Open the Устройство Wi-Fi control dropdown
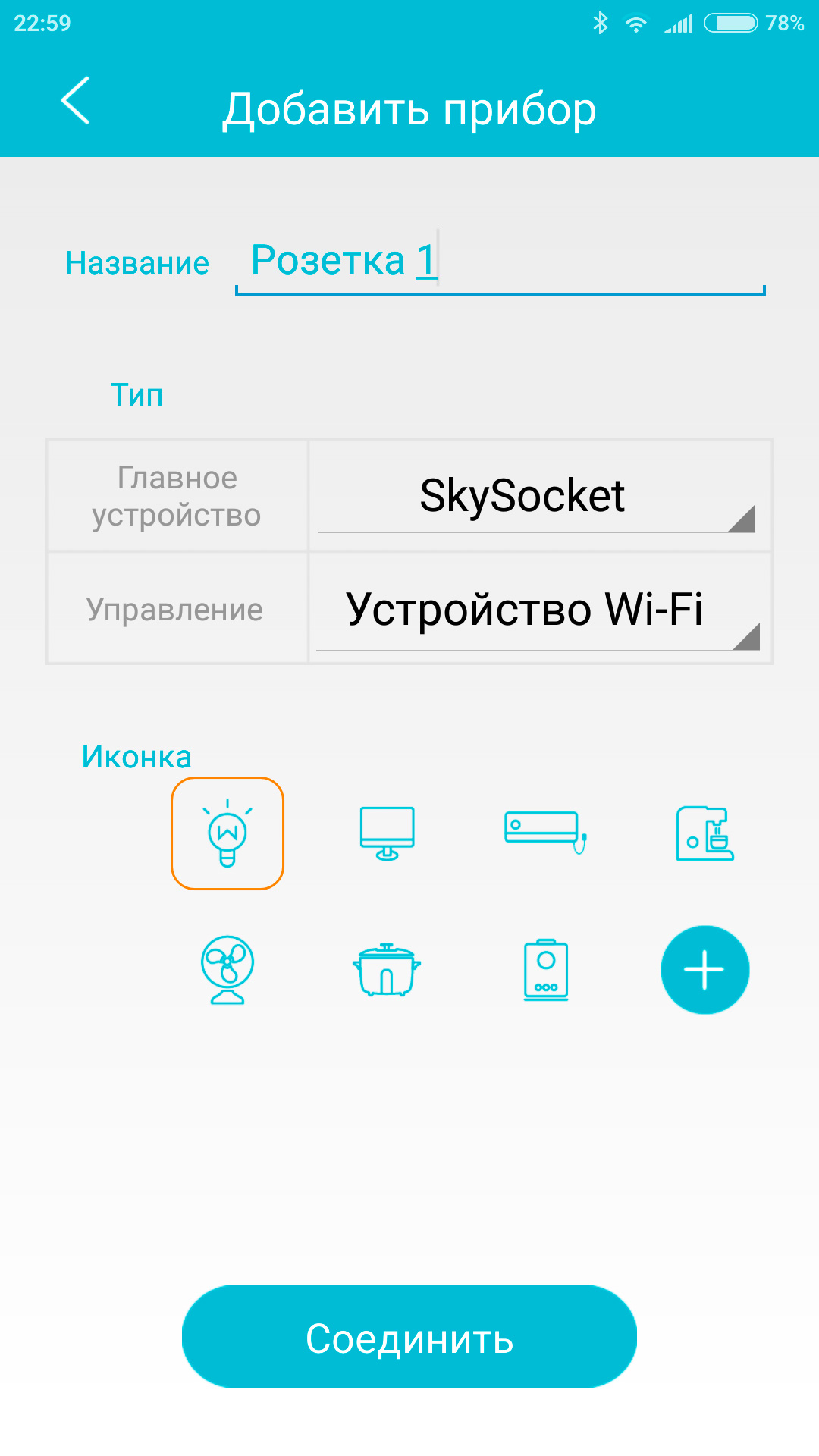The image size is (819, 1456). 537,610
